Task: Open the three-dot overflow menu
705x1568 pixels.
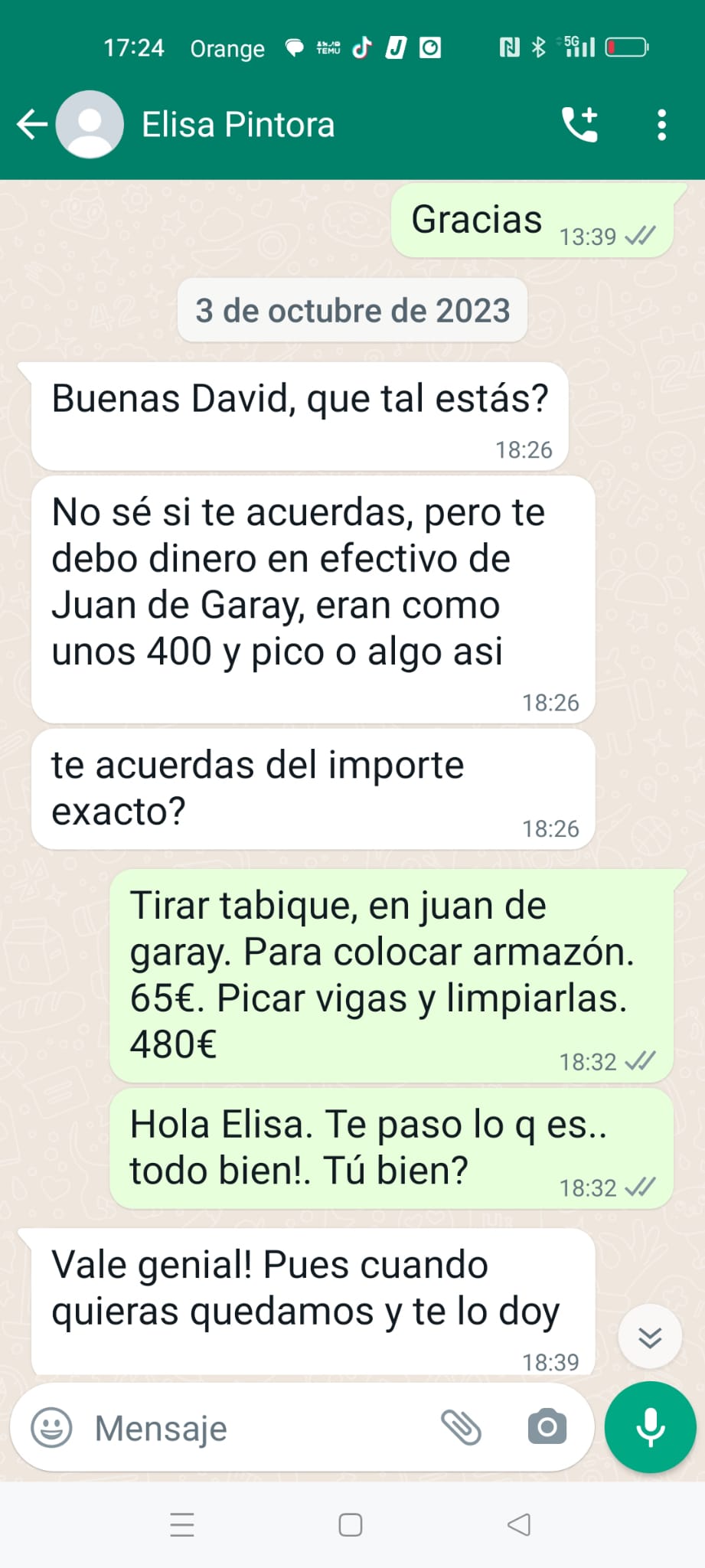Action: 661,125
